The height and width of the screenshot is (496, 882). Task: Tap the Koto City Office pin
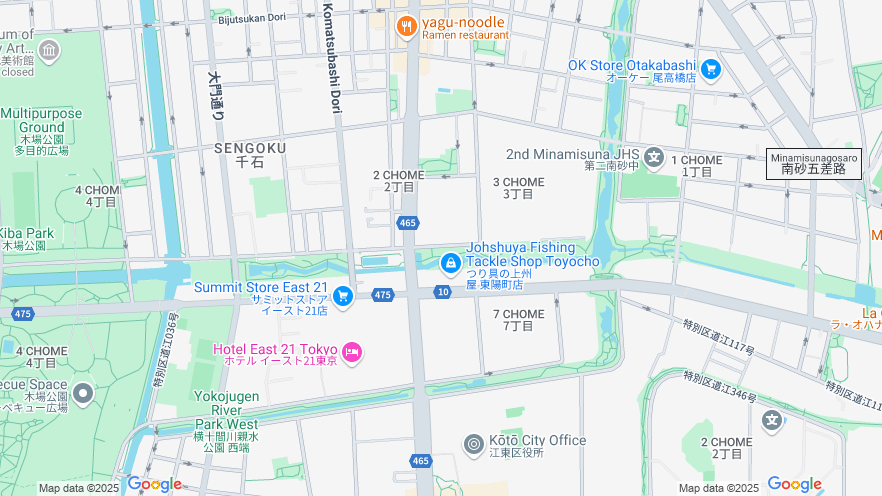pos(474,443)
